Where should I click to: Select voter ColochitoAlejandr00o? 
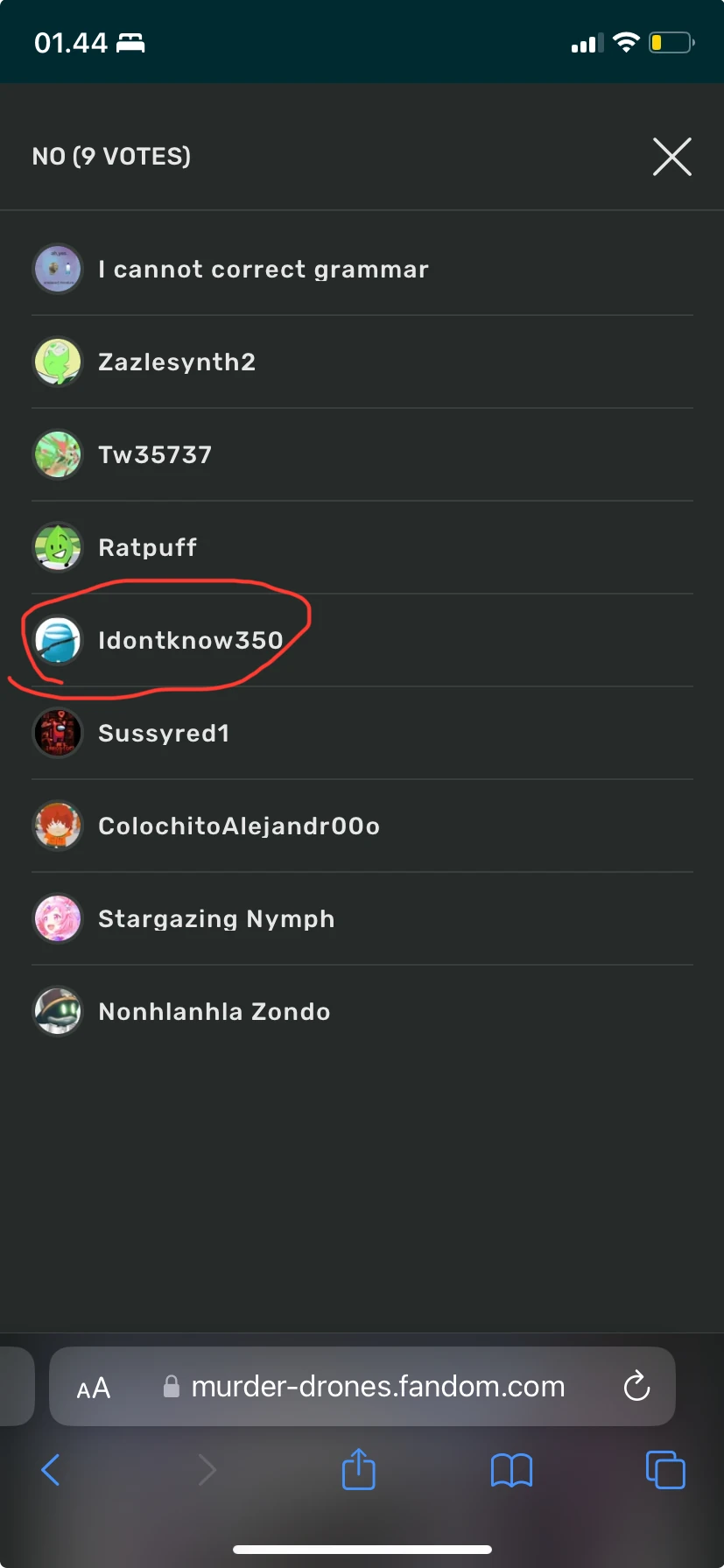pos(362,826)
